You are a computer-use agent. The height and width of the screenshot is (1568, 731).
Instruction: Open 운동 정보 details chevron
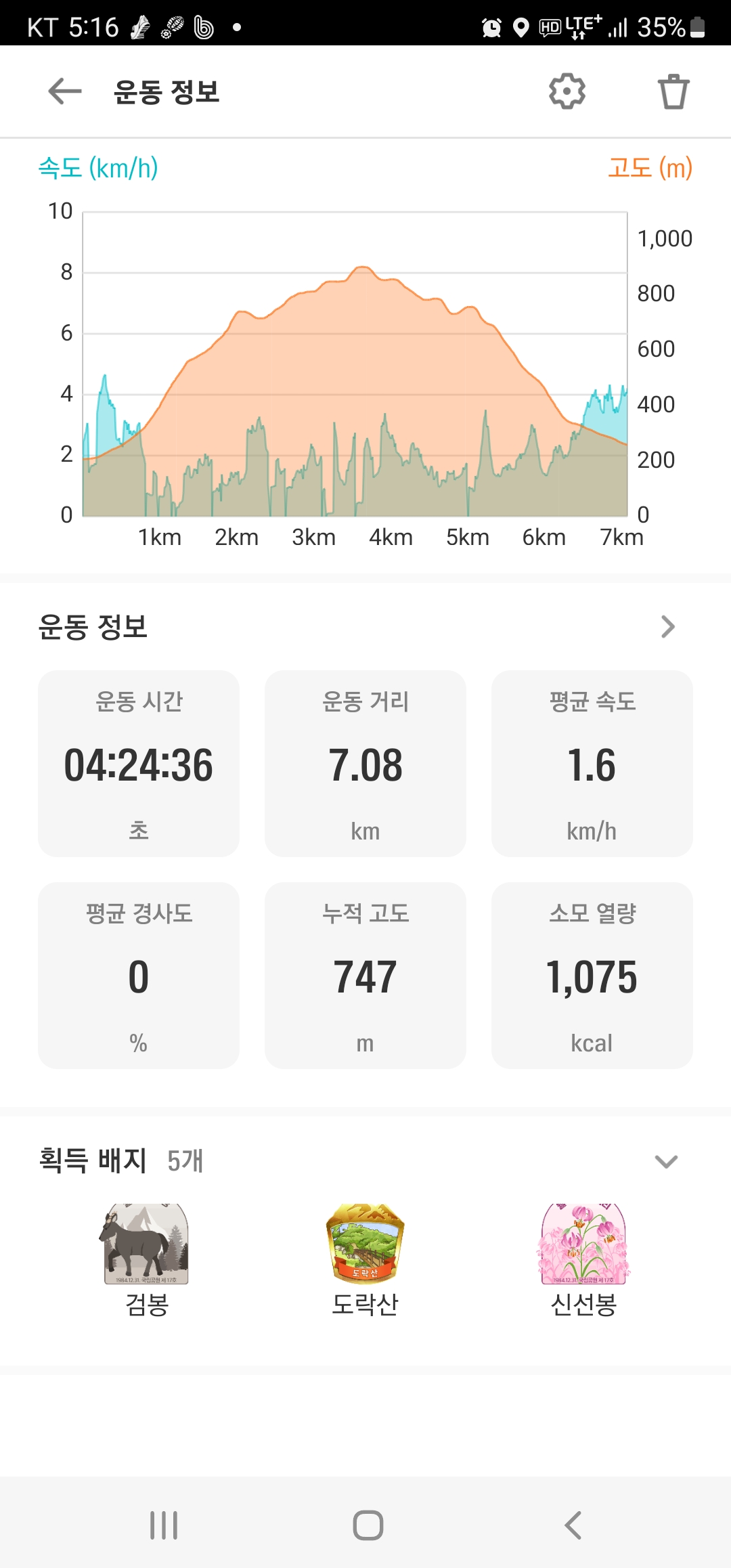click(667, 627)
